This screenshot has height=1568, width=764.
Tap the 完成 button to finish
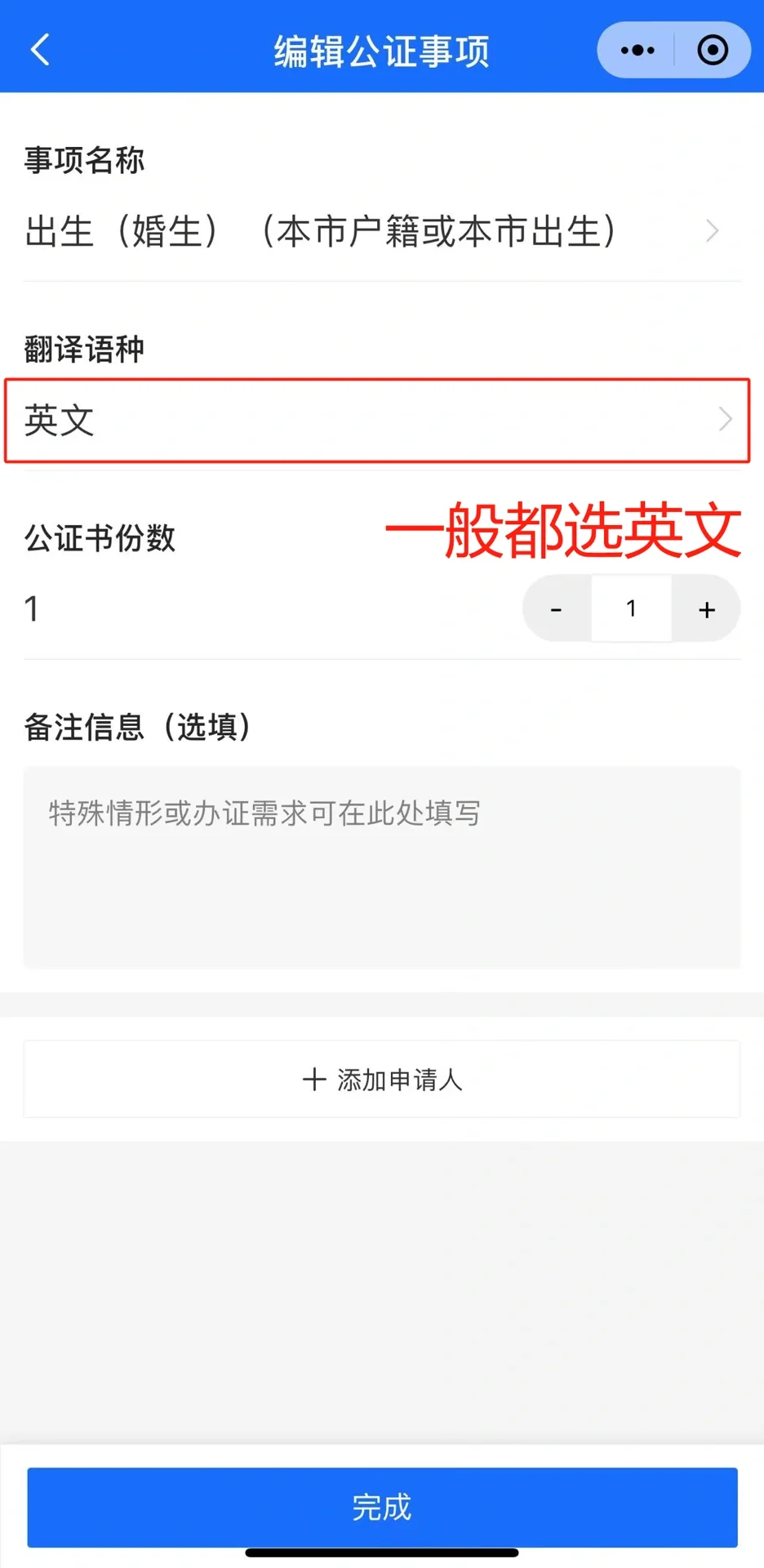[x=381, y=1507]
